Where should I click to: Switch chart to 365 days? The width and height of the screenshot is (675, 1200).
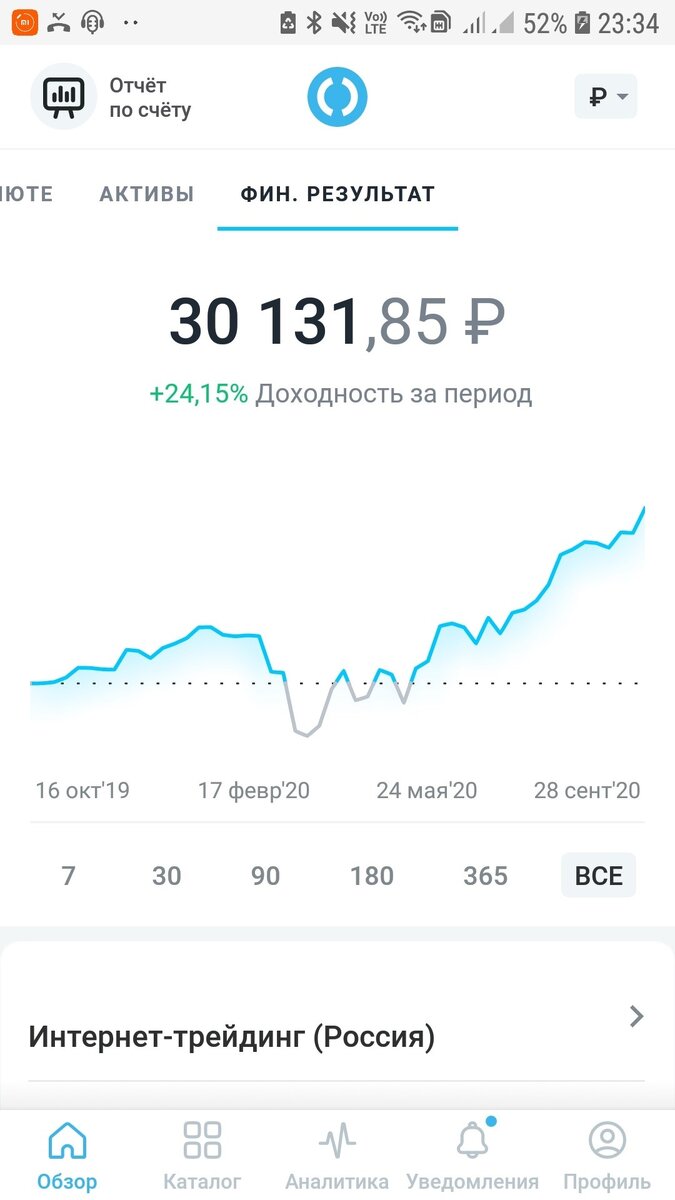tap(486, 876)
